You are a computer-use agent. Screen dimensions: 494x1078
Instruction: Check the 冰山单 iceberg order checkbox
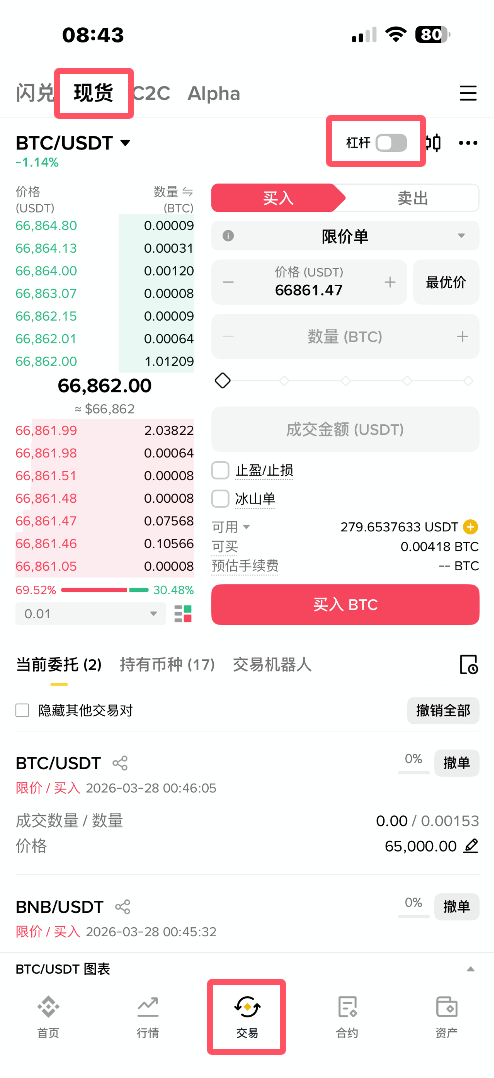point(221,498)
